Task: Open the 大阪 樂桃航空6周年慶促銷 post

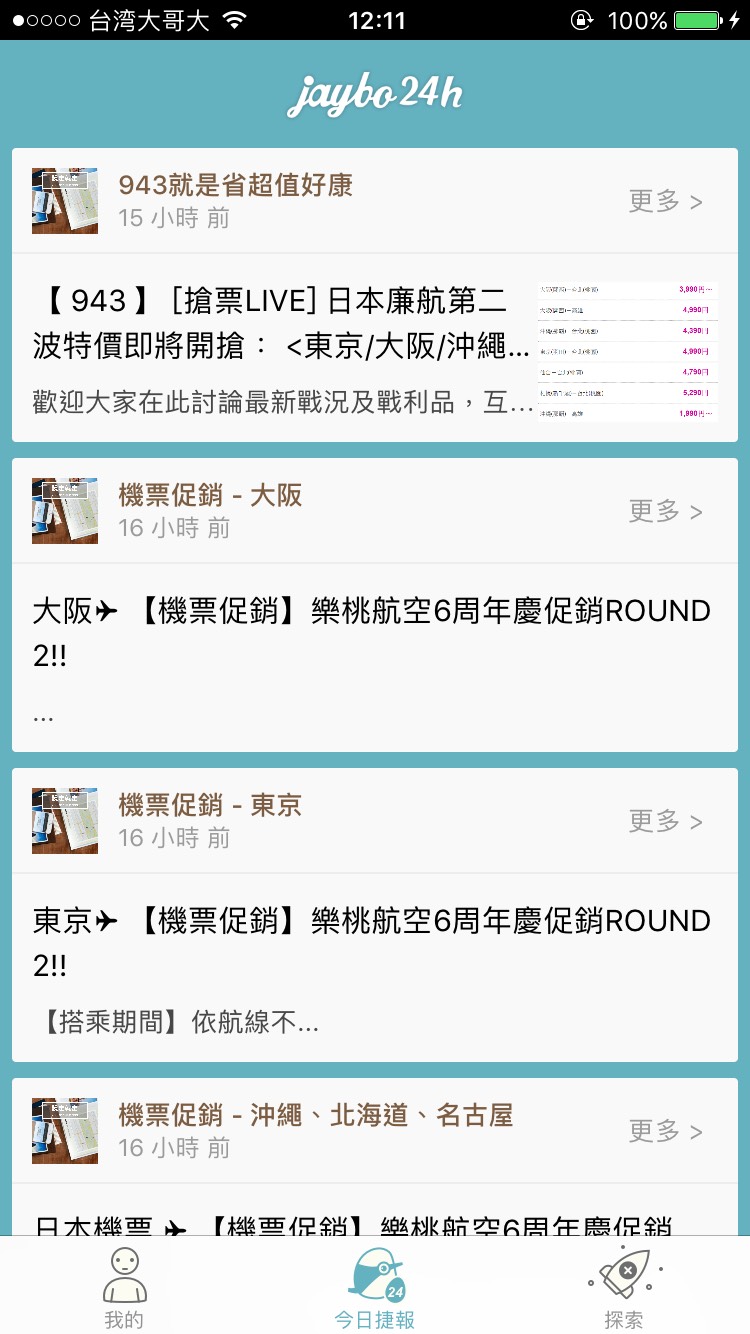Action: (x=372, y=630)
